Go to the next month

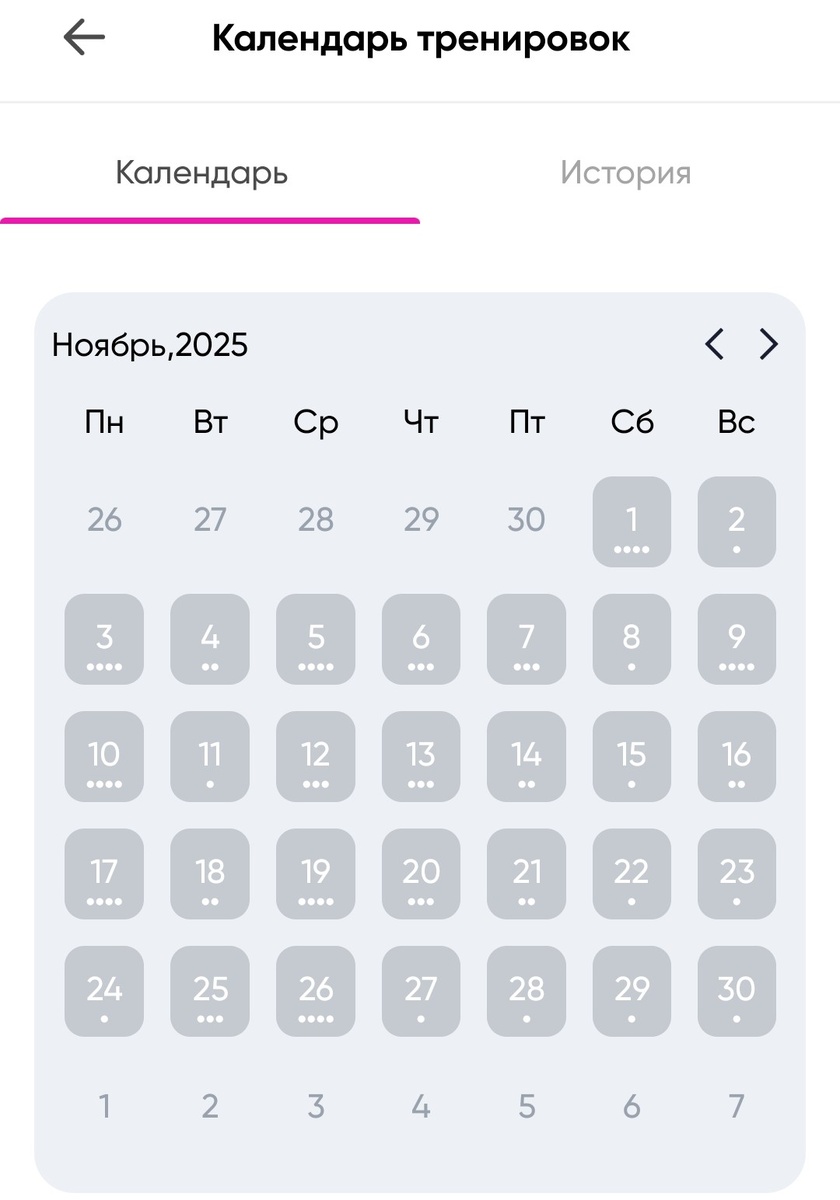coord(768,344)
